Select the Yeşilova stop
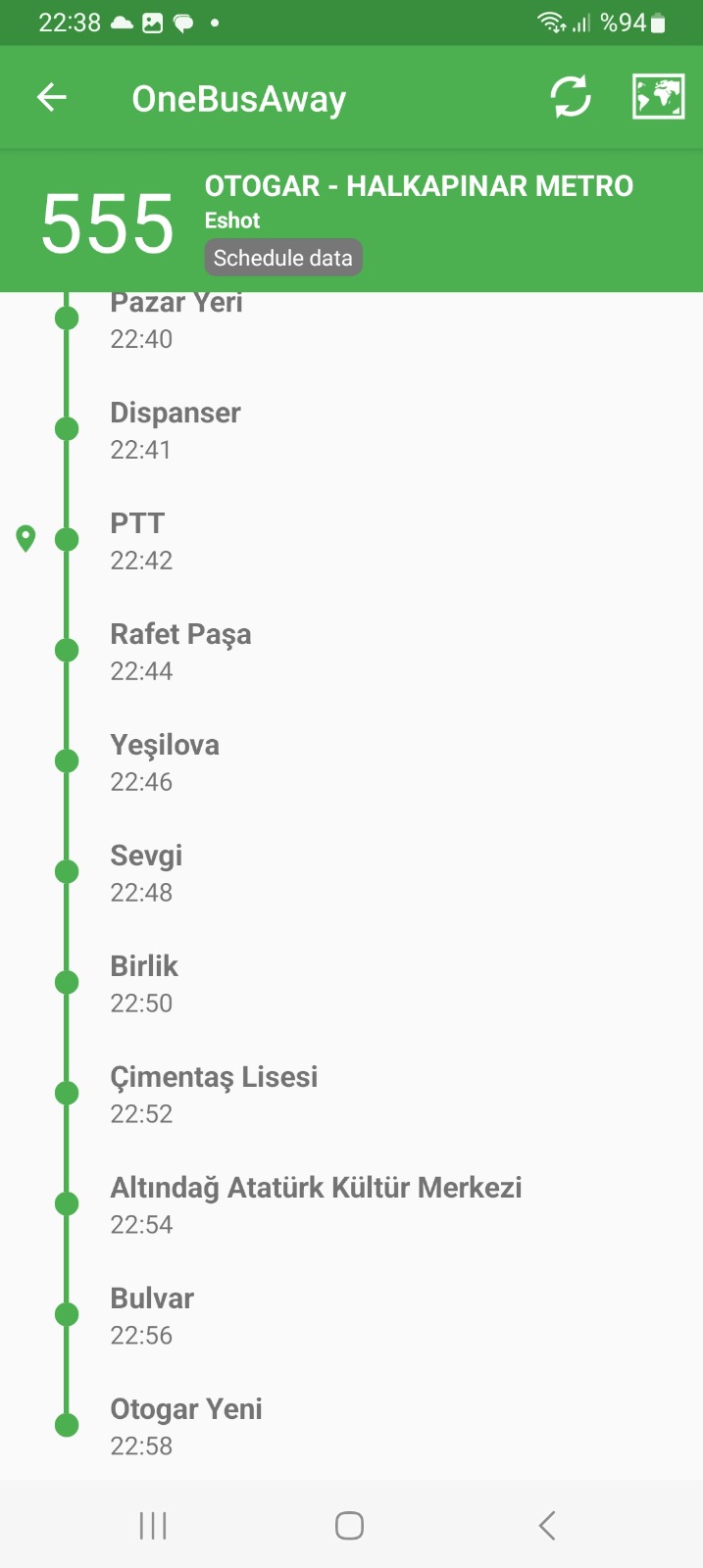Screen dimensions: 703x1568 pos(351,761)
